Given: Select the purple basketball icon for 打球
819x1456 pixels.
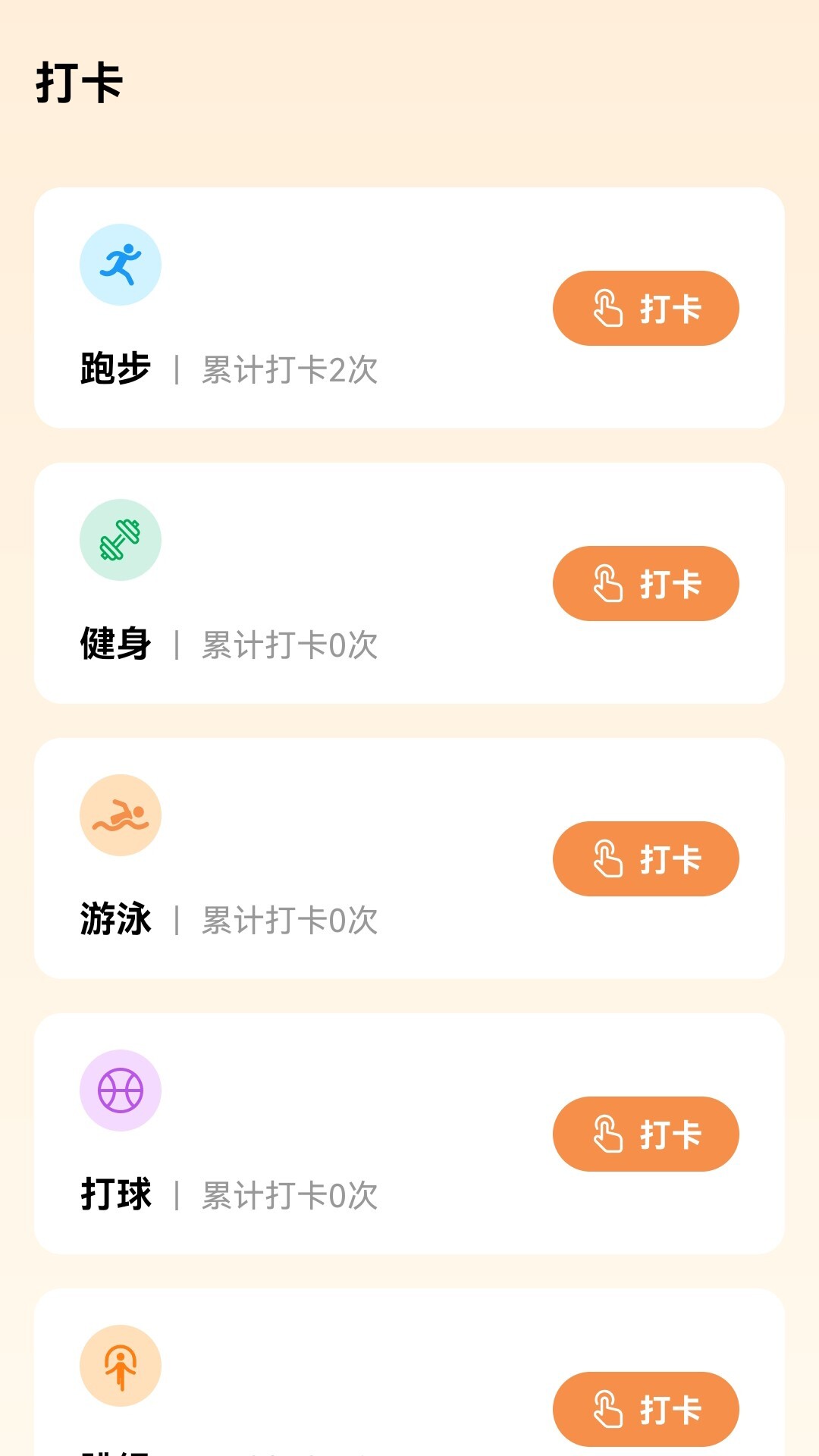Looking at the screenshot, I should click(121, 1090).
